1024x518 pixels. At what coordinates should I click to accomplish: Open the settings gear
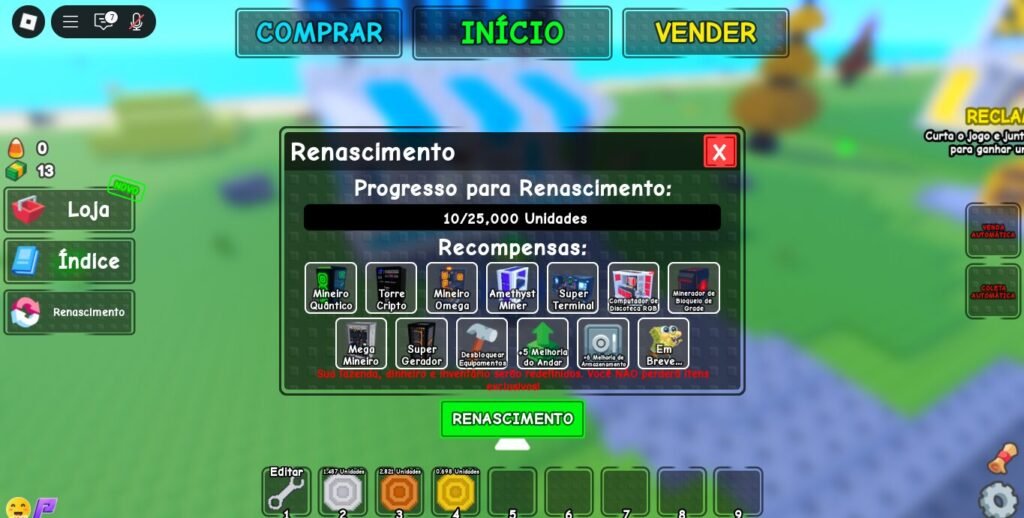(997, 499)
